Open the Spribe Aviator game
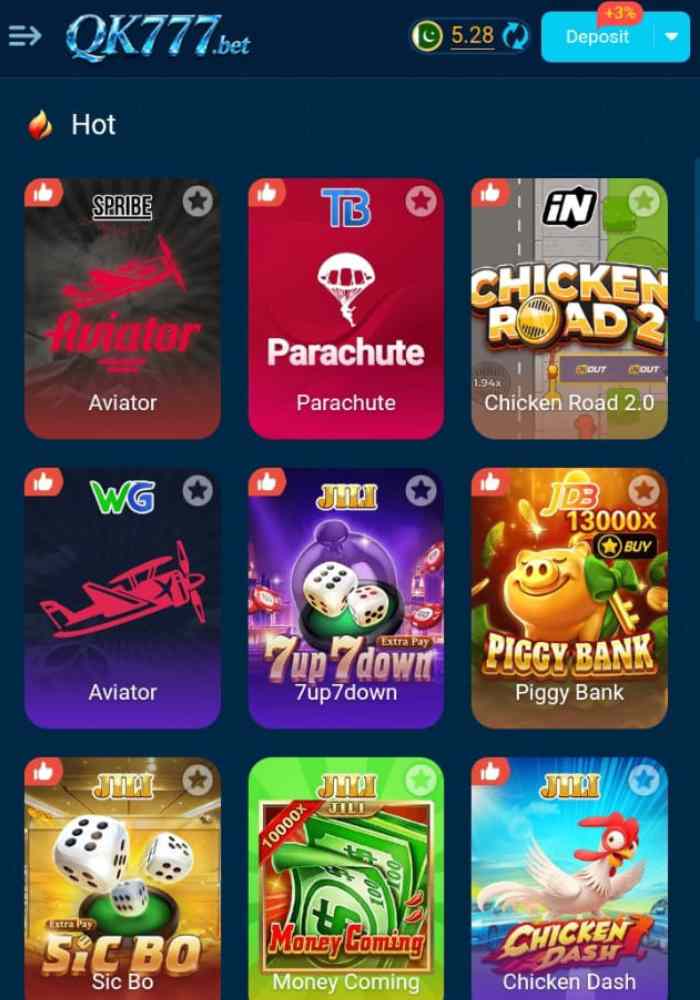 tap(122, 310)
